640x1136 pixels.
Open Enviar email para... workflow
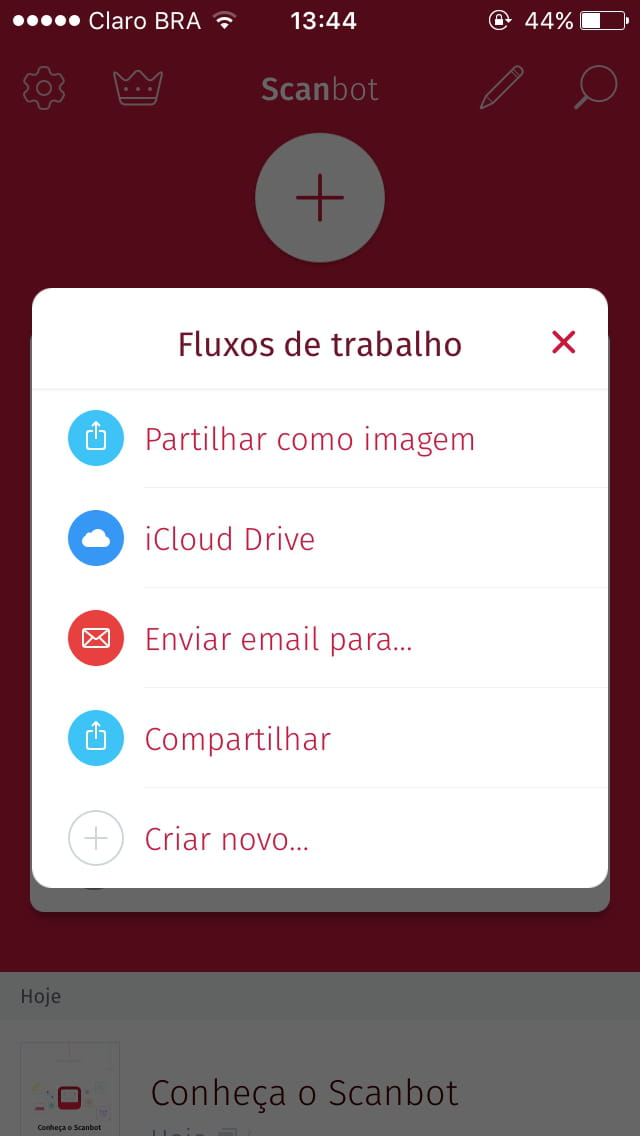(x=278, y=639)
